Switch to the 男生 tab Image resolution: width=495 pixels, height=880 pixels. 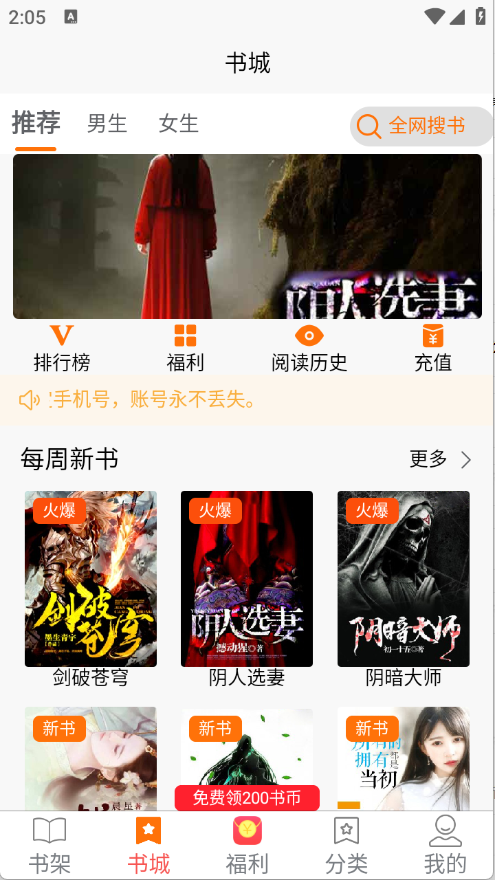pyautogui.click(x=107, y=123)
